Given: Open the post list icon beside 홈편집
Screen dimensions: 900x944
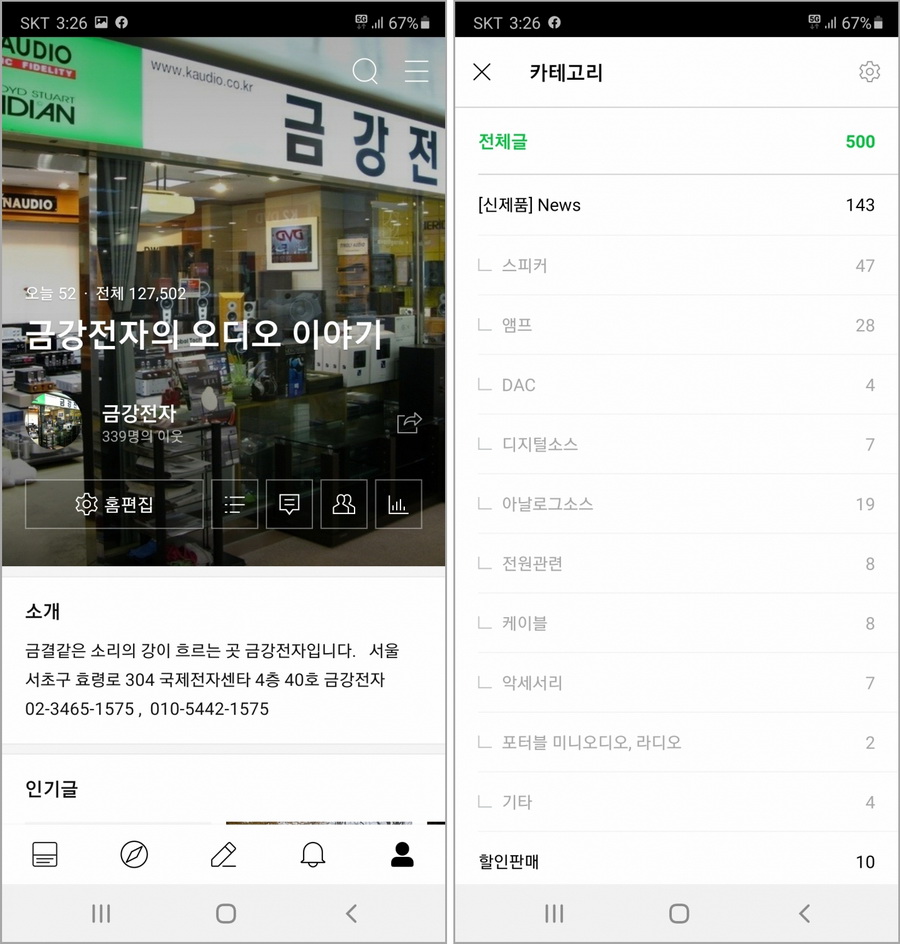Looking at the screenshot, I should point(235,504).
